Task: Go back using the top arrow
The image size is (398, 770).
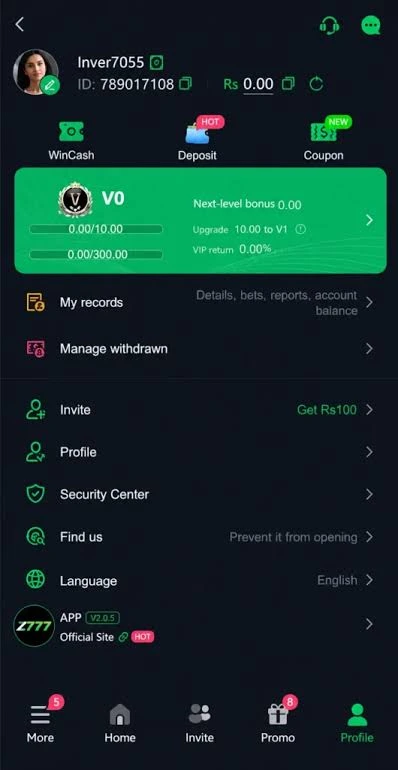Action: click(x=20, y=25)
